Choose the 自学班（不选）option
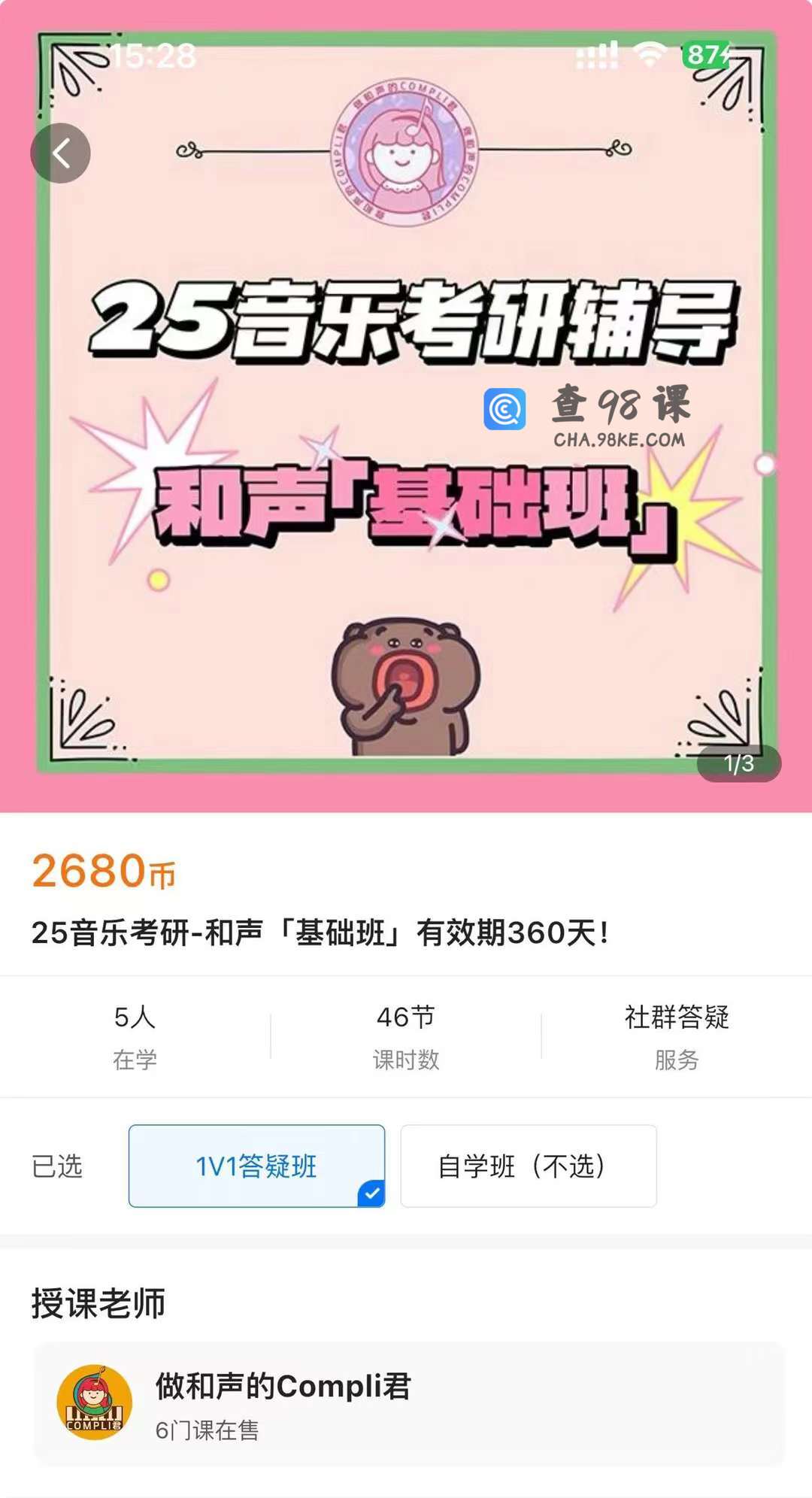Image resolution: width=812 pixels, height=1498 pixels. point(528,1166)
